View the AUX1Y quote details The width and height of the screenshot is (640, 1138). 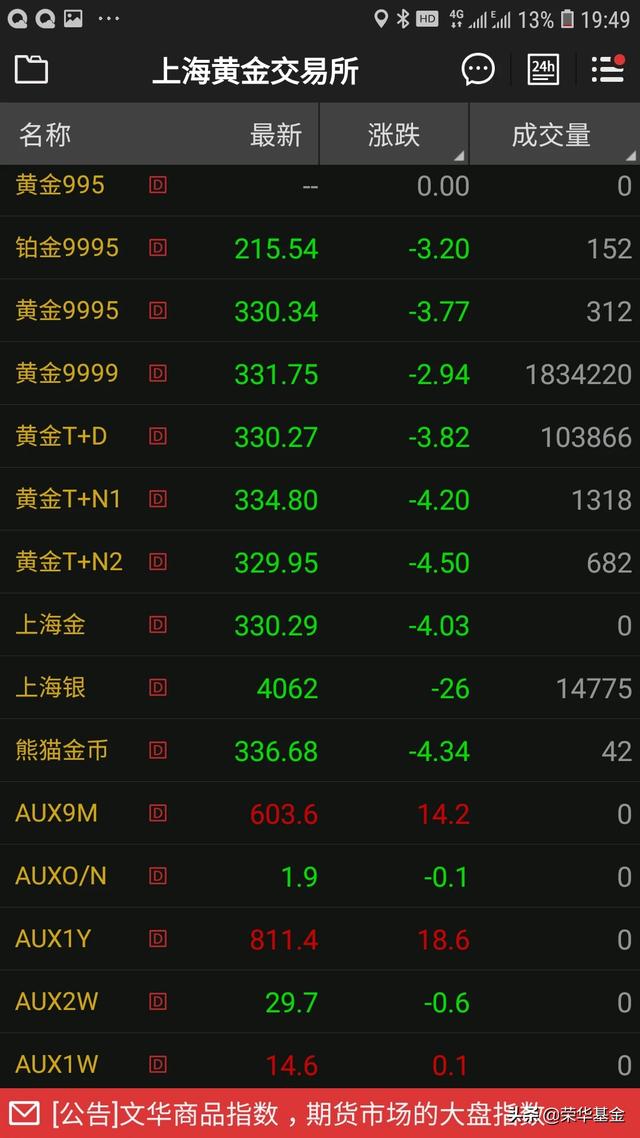320,939
